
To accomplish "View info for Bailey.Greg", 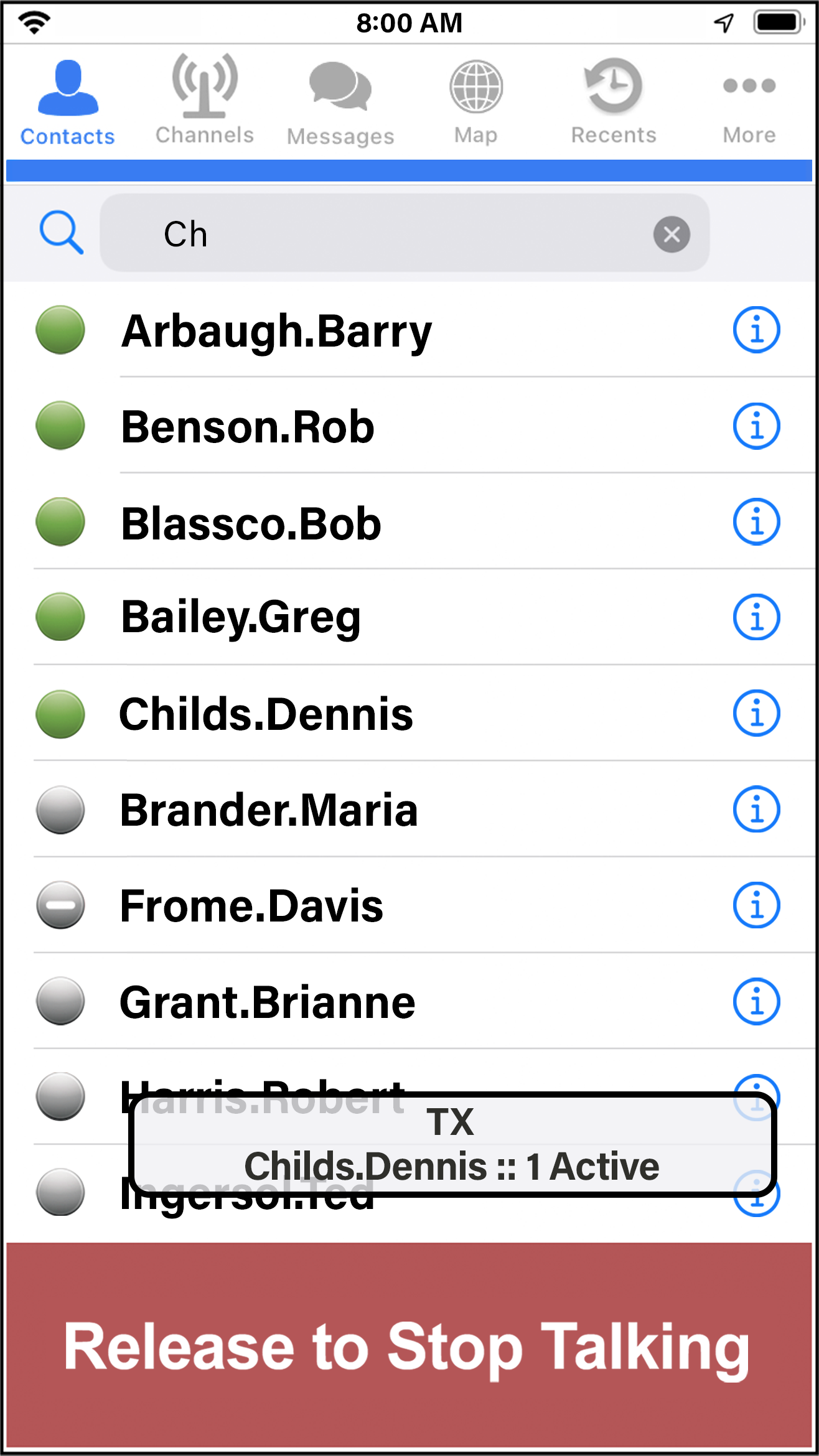I will [756, 617].
